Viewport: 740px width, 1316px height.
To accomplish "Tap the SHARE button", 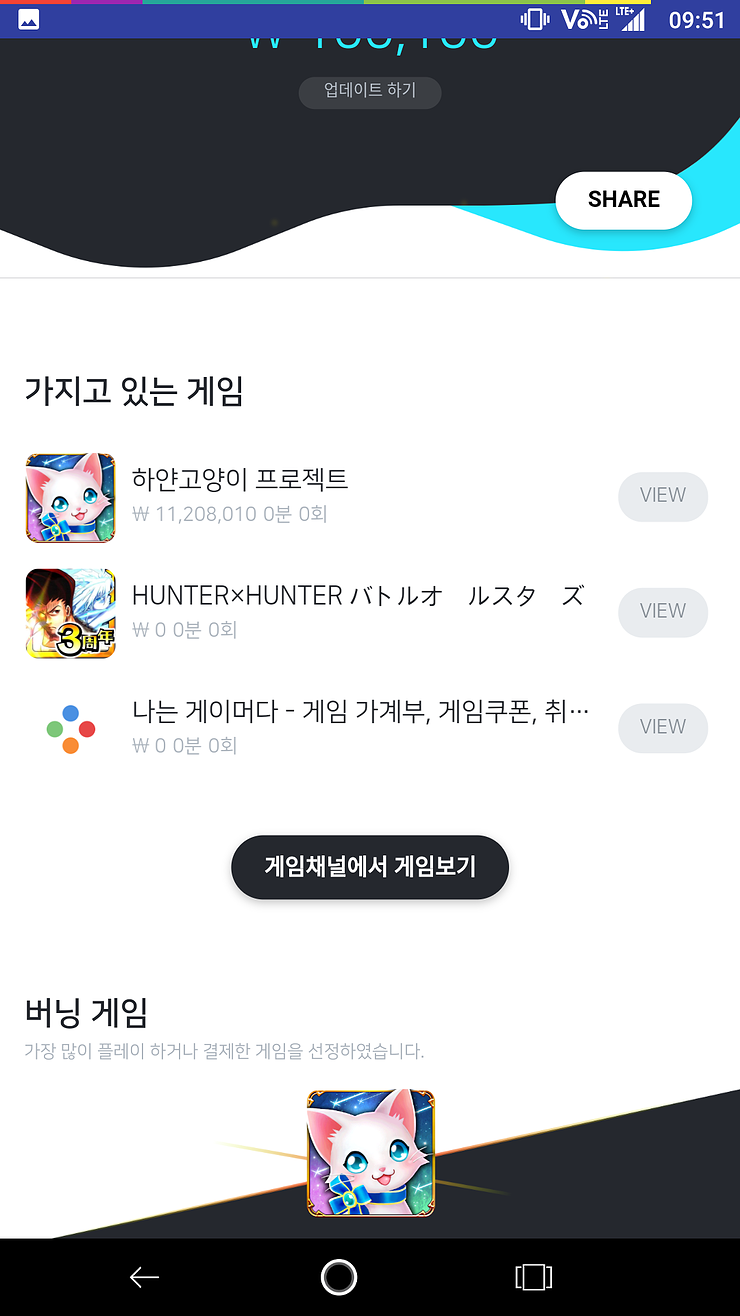I will point(623,200).
